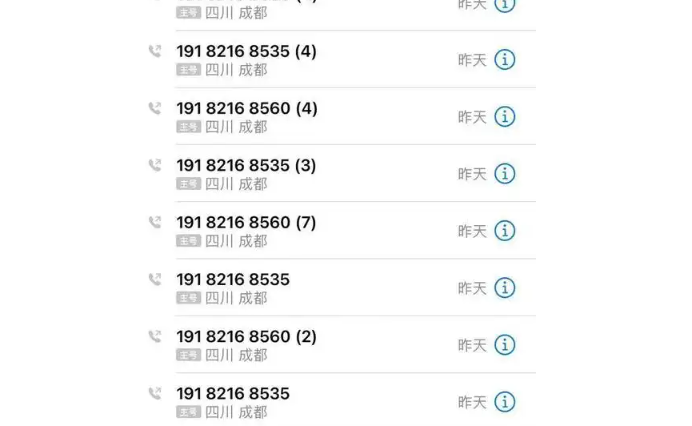The height and width of the screenshot is (426, 692).
Task: See details of 191 8216 8560 (2)
Action: click(505, 345)
